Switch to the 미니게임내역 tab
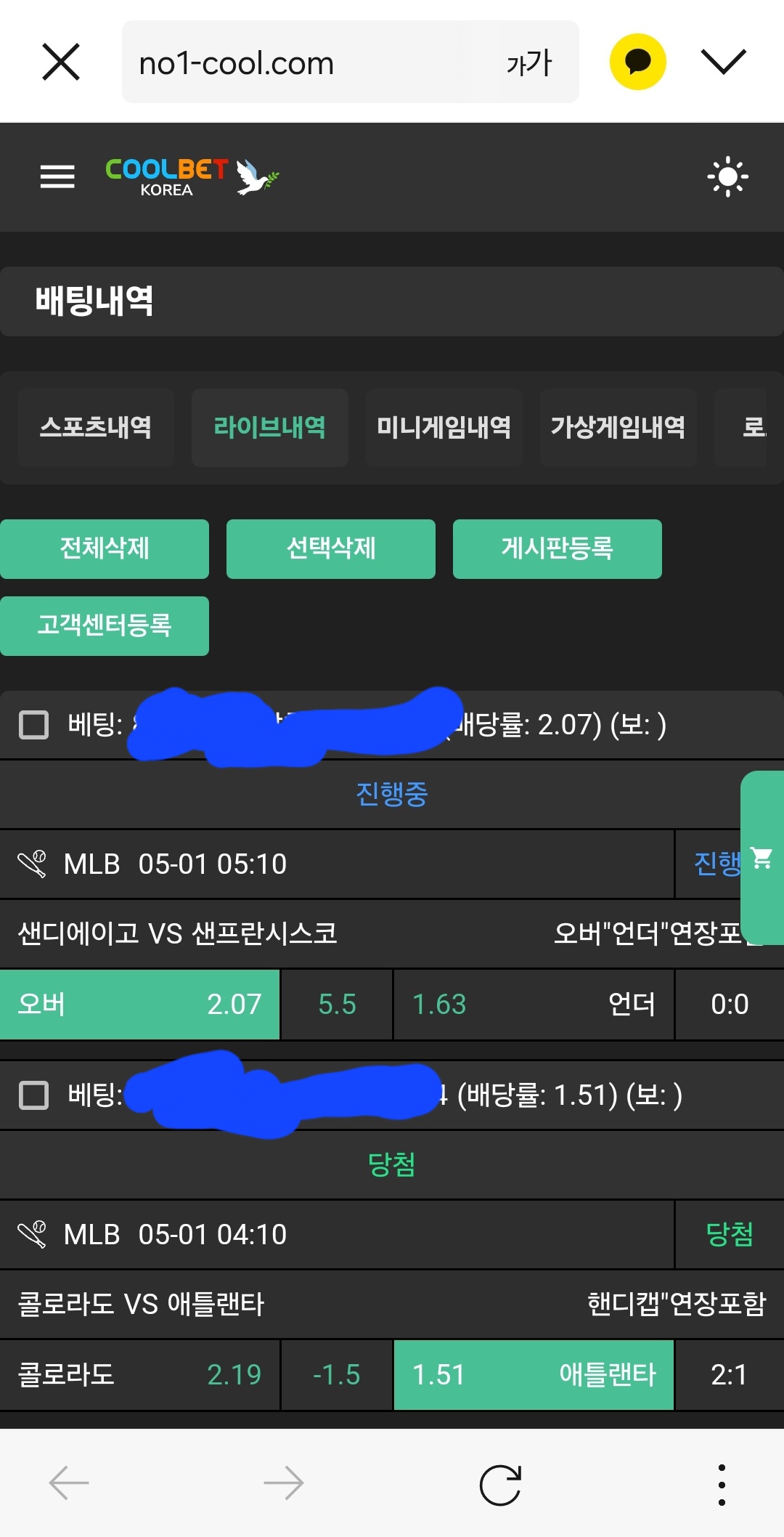 (444, 427)
